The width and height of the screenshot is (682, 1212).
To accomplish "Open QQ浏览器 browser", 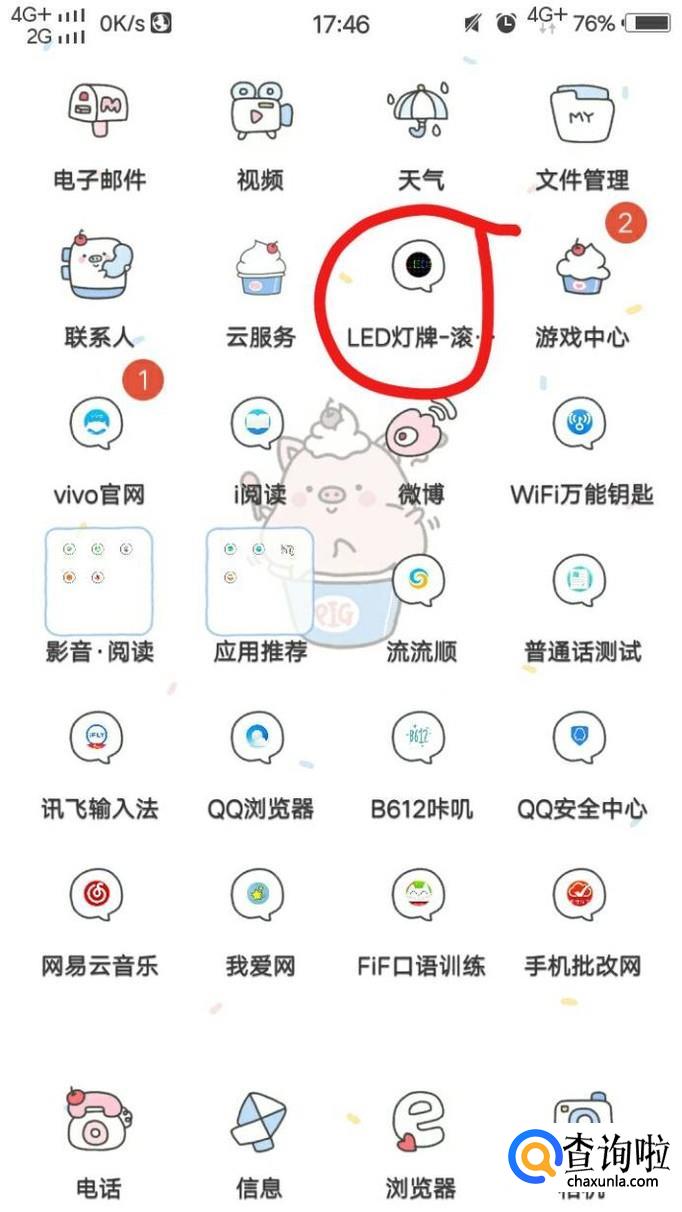I will [259, 740].
